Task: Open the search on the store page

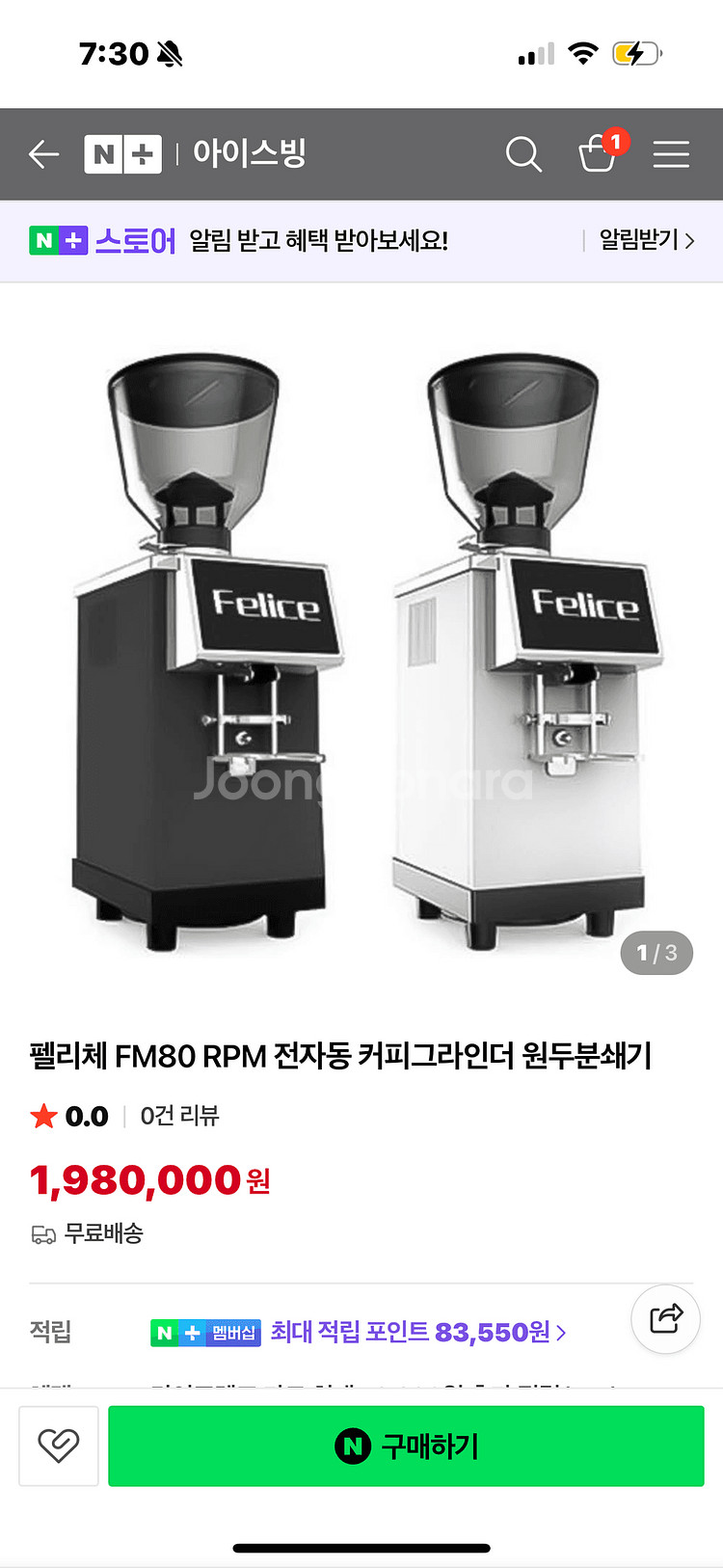Action: tap(523, 153)
